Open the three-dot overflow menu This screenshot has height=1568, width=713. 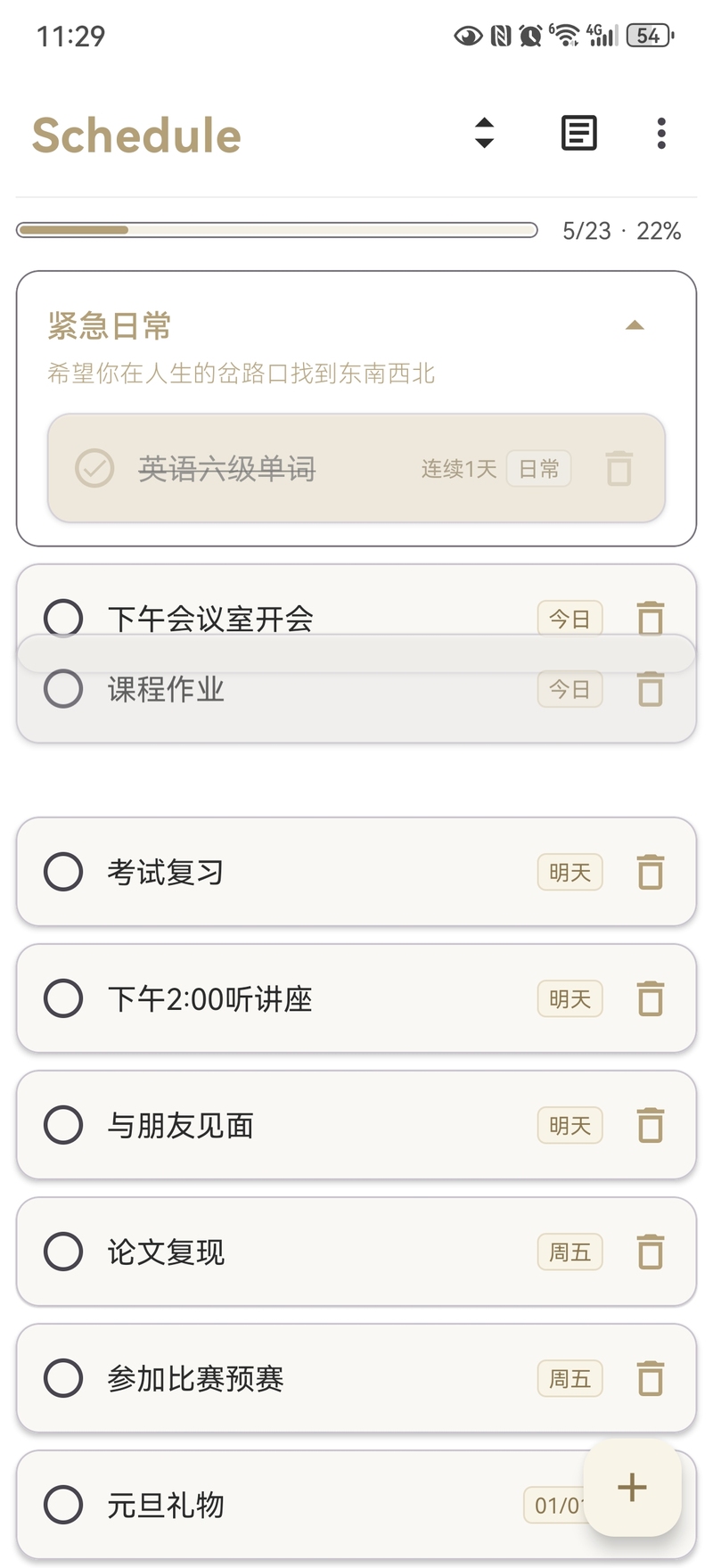tap(661, 134)
